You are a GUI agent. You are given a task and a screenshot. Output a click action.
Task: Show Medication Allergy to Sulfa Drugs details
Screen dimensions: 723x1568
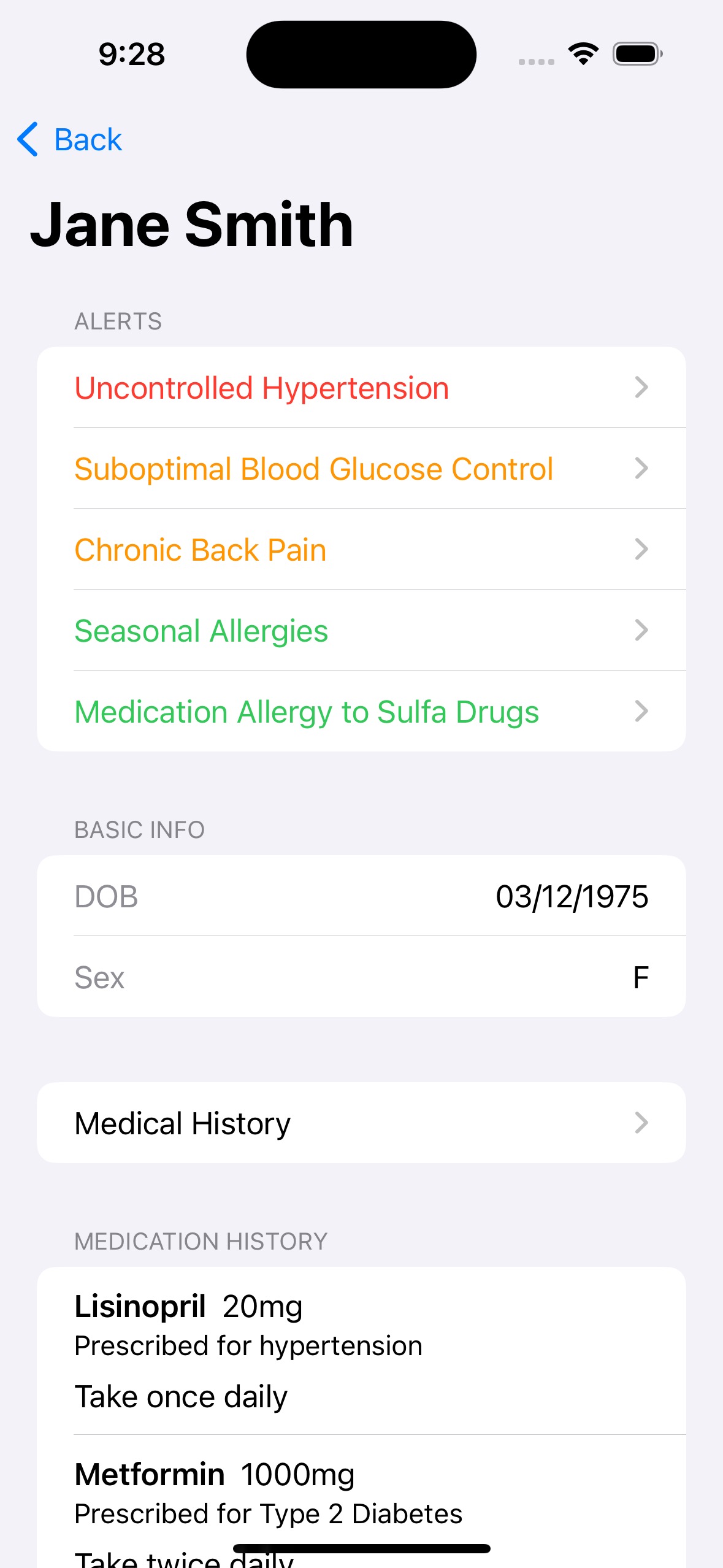361,712
